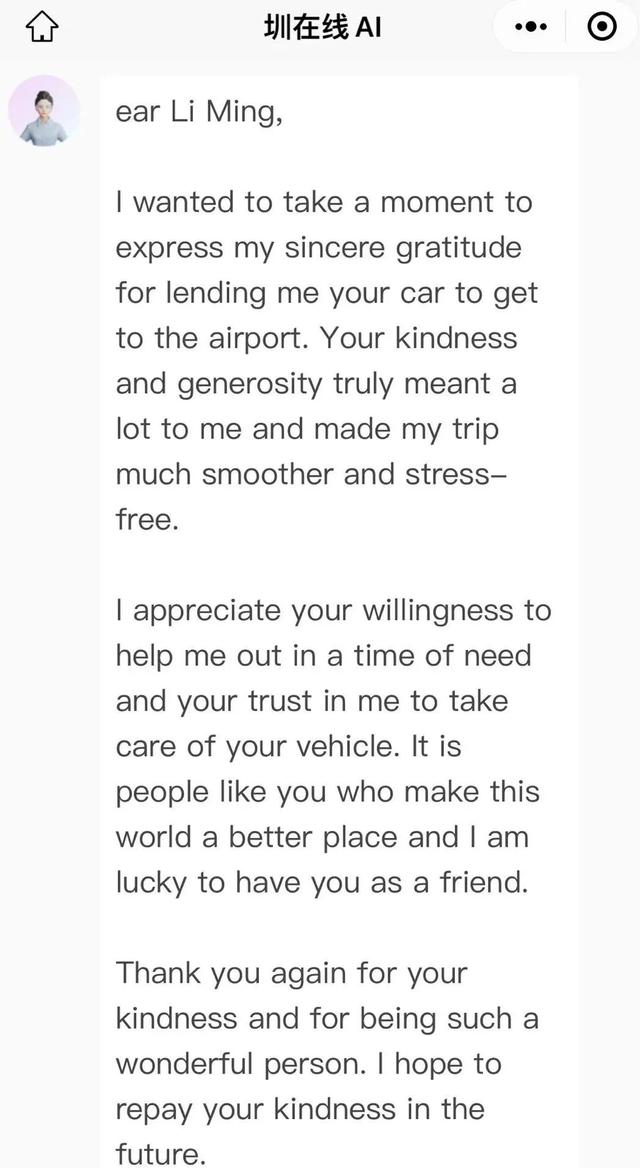Image resolution: width=640 pixels, height=1168 pixels.
Task: Go to the mini program home page
Action: point(42,27)
